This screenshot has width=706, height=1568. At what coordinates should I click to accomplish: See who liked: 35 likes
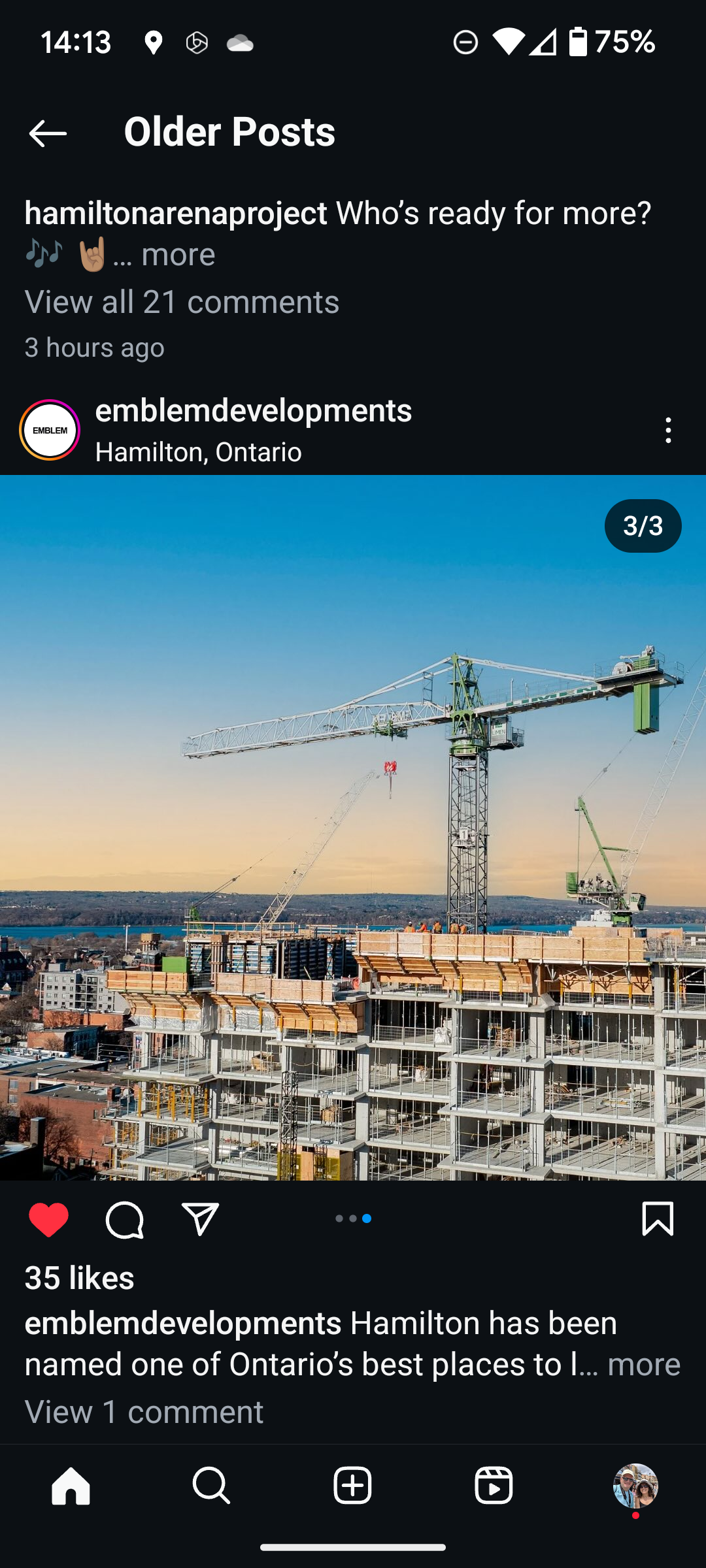point(79,1278)
